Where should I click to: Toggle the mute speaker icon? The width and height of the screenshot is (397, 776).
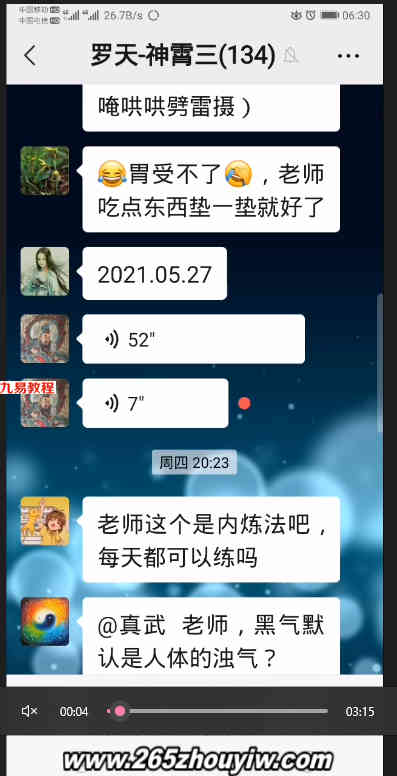(x=29, y=711)
